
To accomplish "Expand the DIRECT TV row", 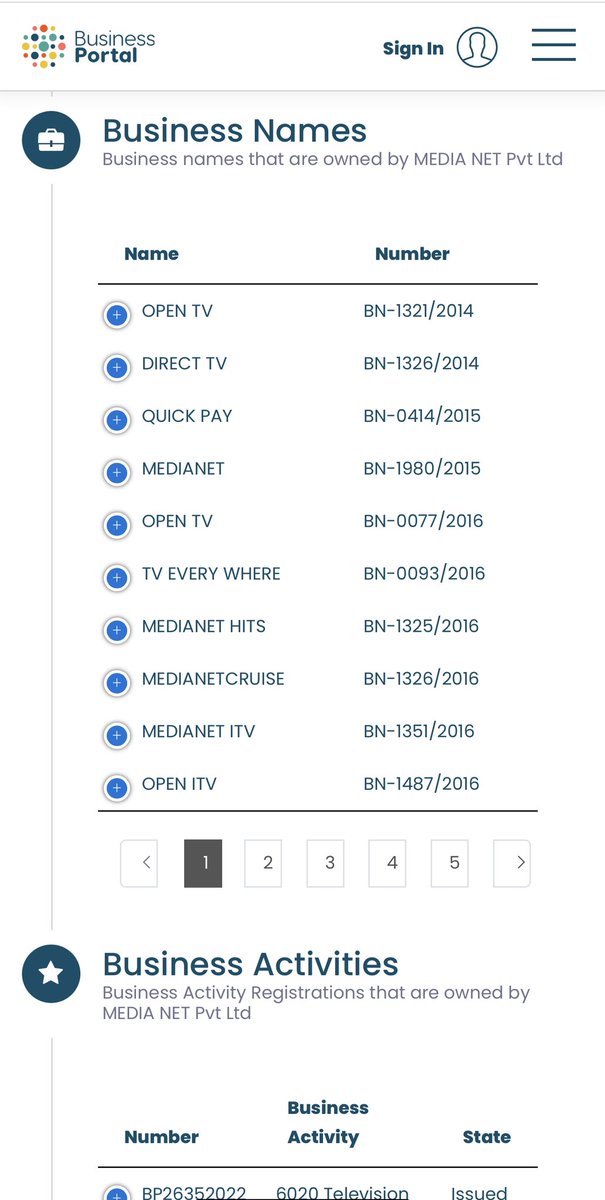I will click(117, 368).
